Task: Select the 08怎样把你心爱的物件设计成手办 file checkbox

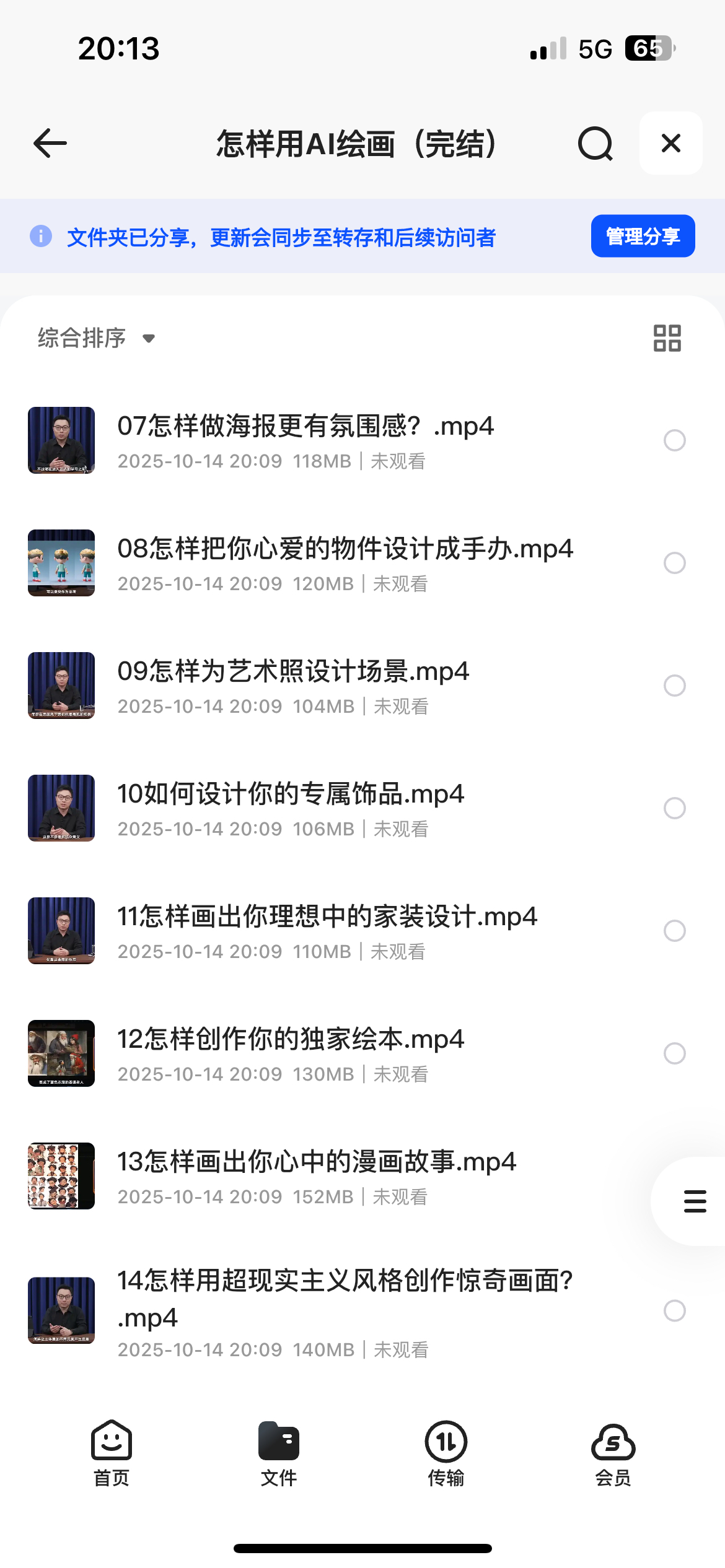Action: click(x=674, y=563)
